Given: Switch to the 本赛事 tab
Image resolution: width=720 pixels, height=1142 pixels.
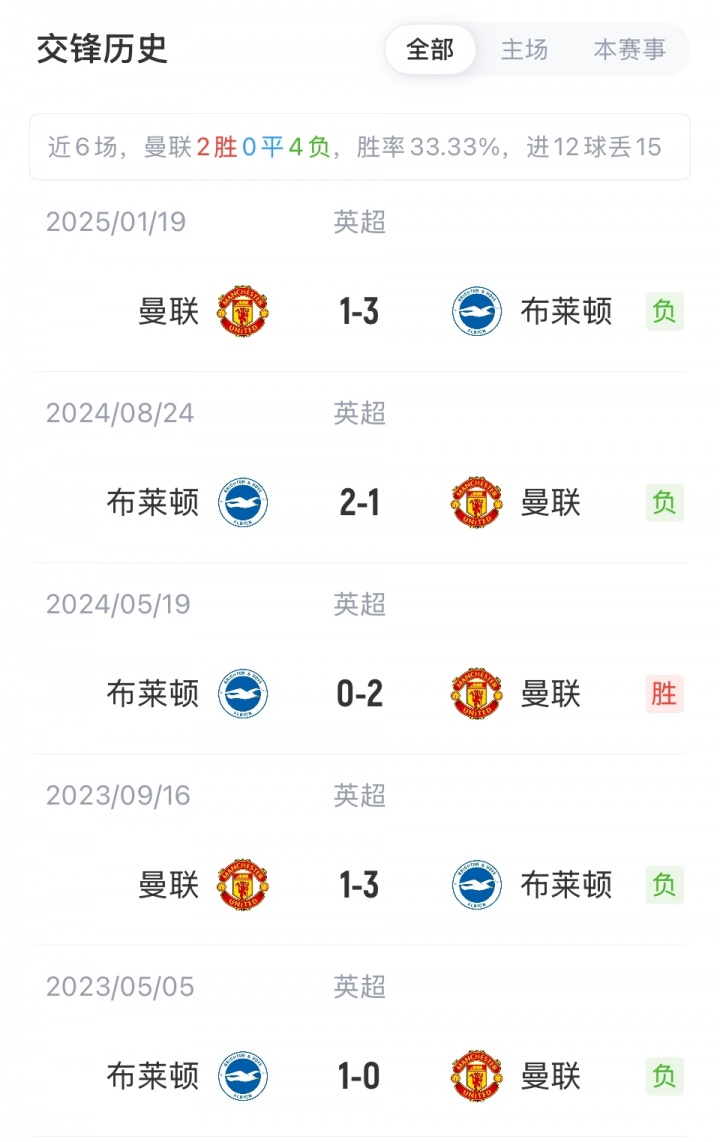Looking at the screenshot, I should click(x=629, y=50).
